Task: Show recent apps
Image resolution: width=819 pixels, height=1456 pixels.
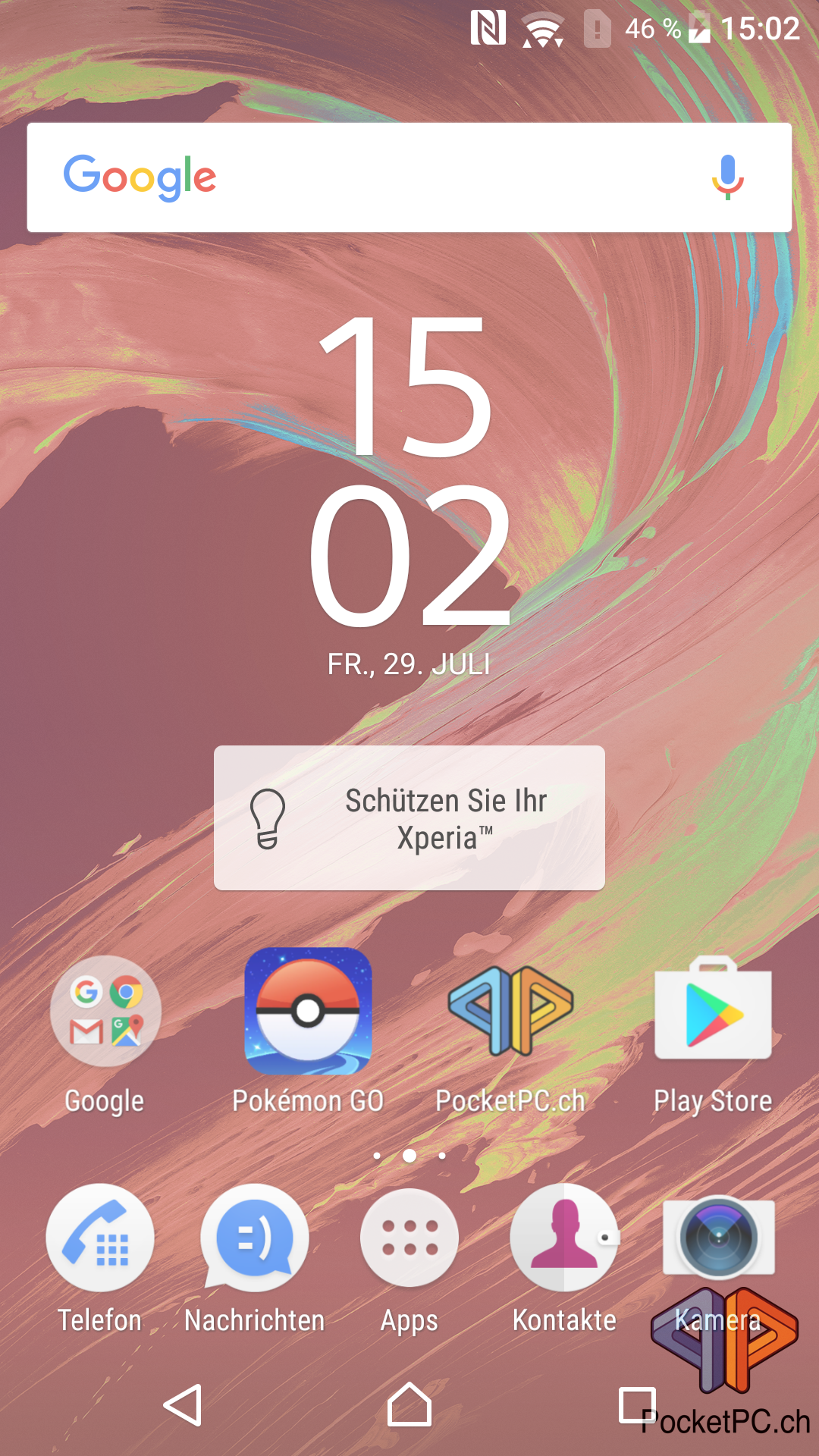Action: pos(637,1405)
